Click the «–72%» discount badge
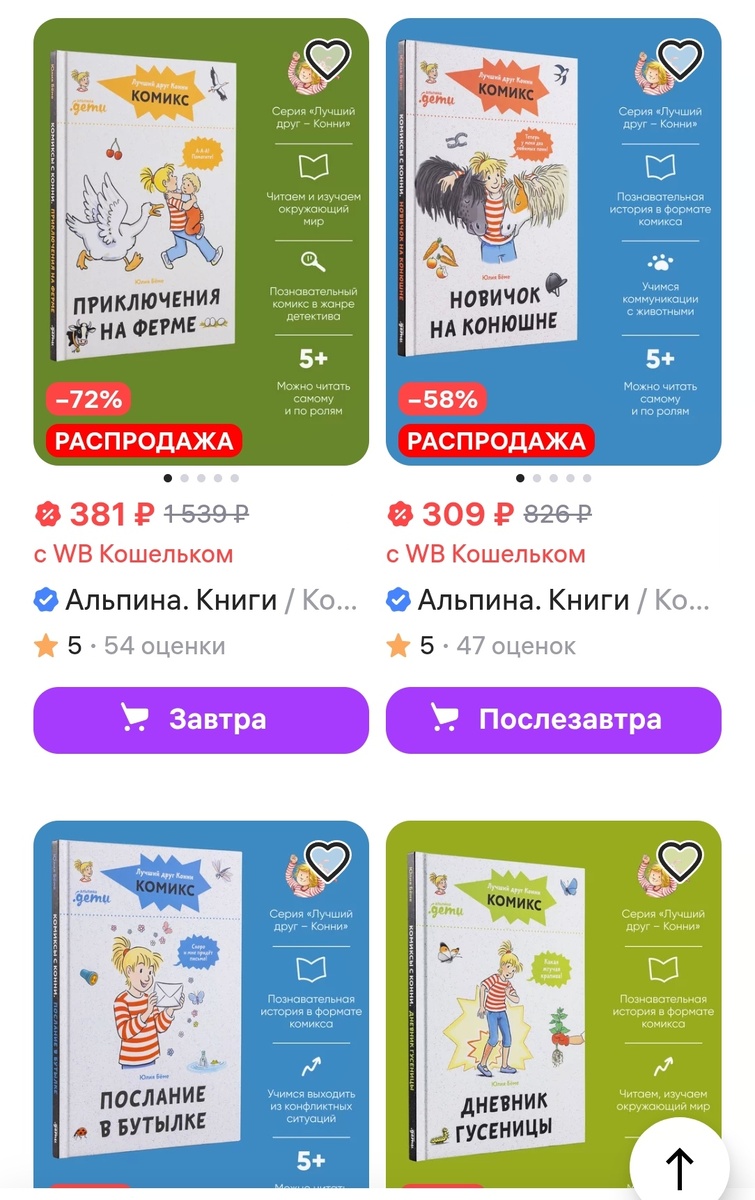The image size is (755, 1200). [x=88, y=399]
